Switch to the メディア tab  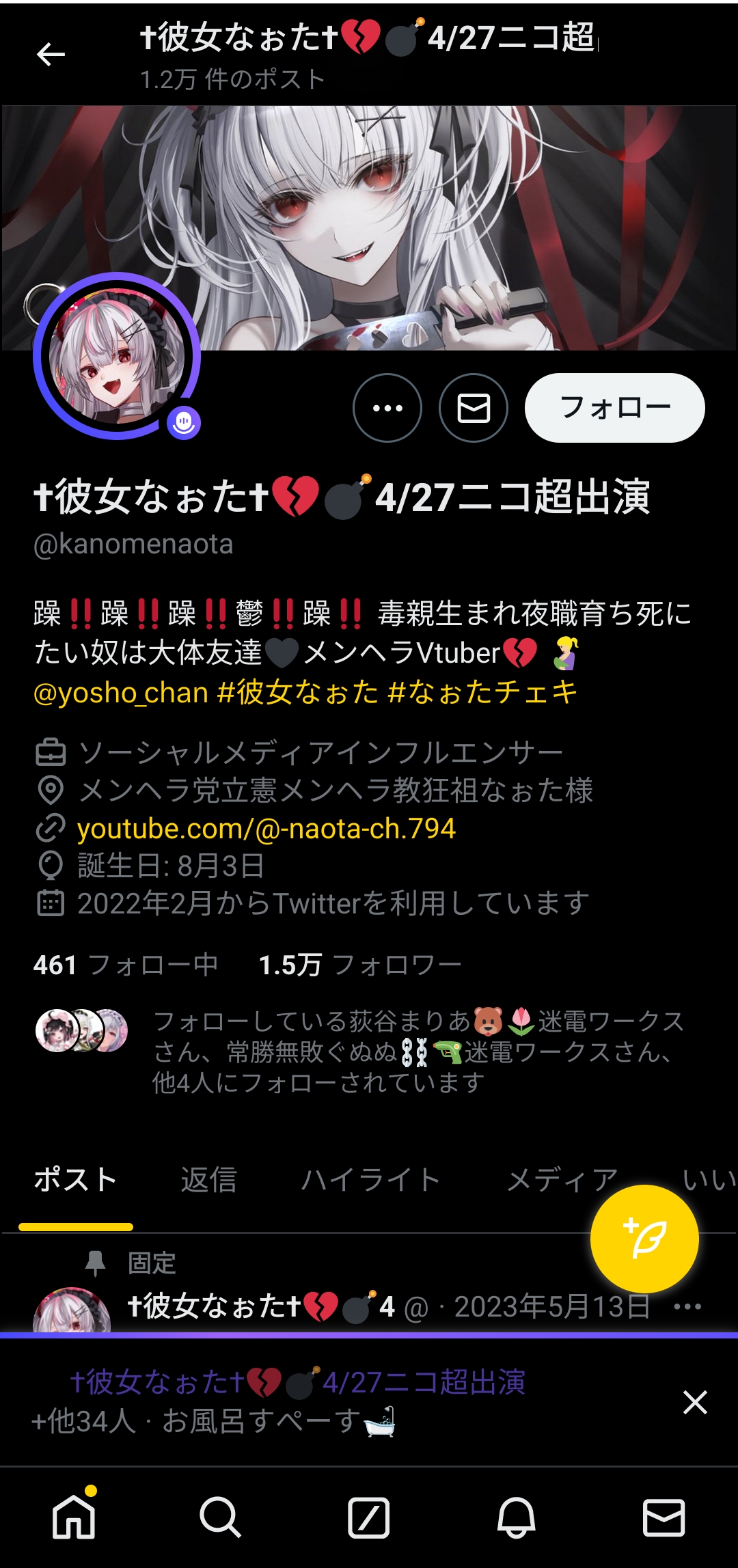pos(562,1180)
